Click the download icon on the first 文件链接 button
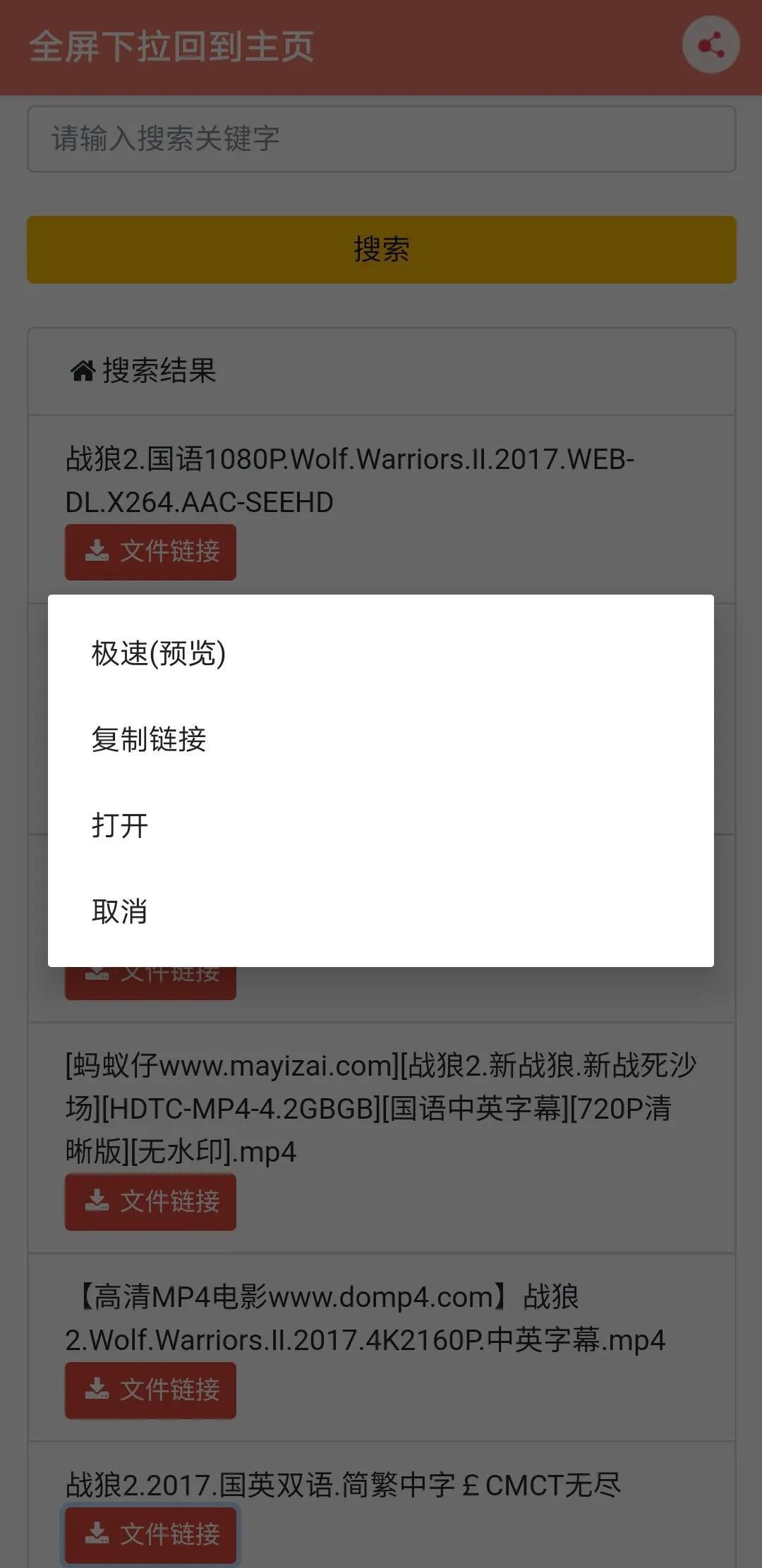762x1568 pixels. pyautogui.click(x=97, y=552)
